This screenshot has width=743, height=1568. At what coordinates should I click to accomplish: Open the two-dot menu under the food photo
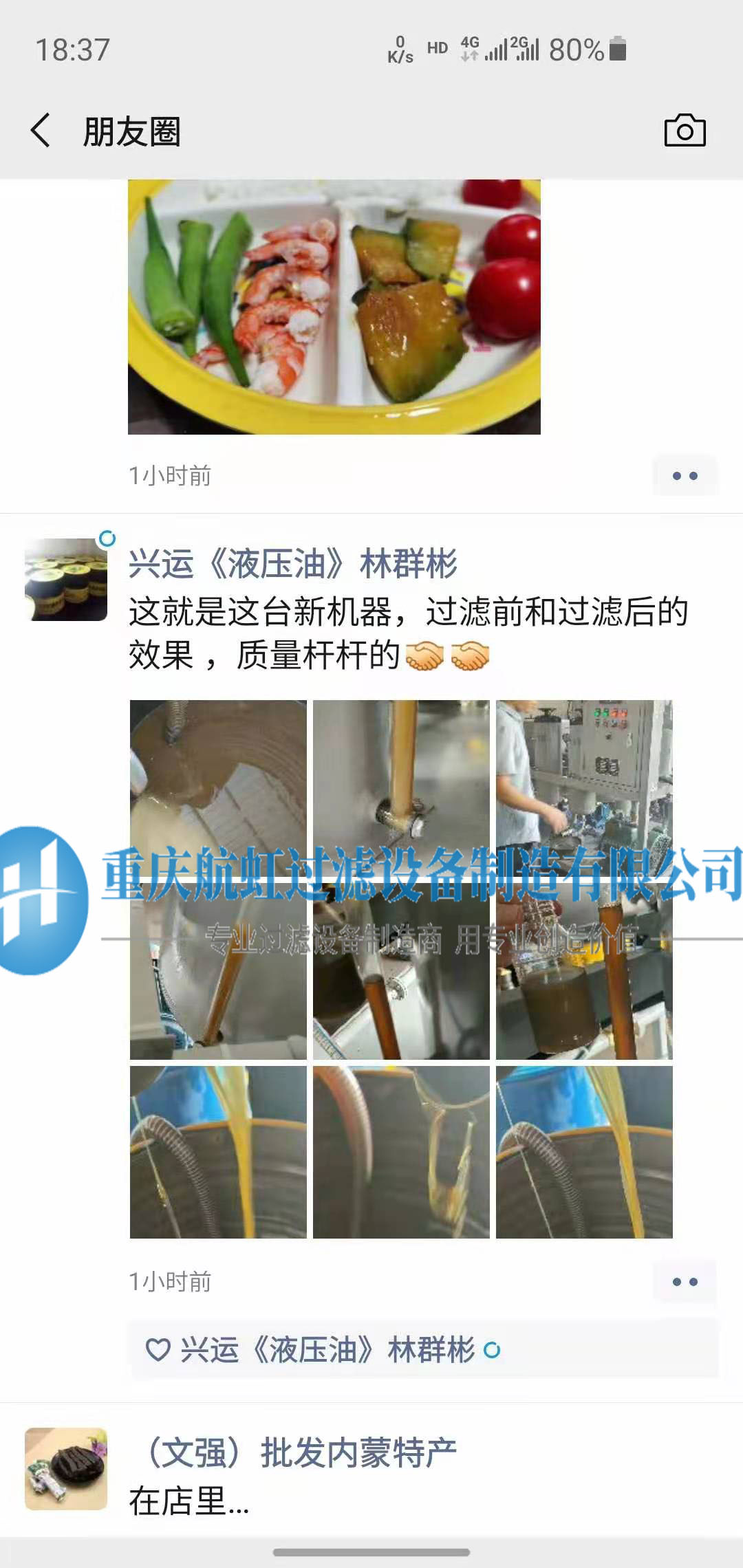685,476
